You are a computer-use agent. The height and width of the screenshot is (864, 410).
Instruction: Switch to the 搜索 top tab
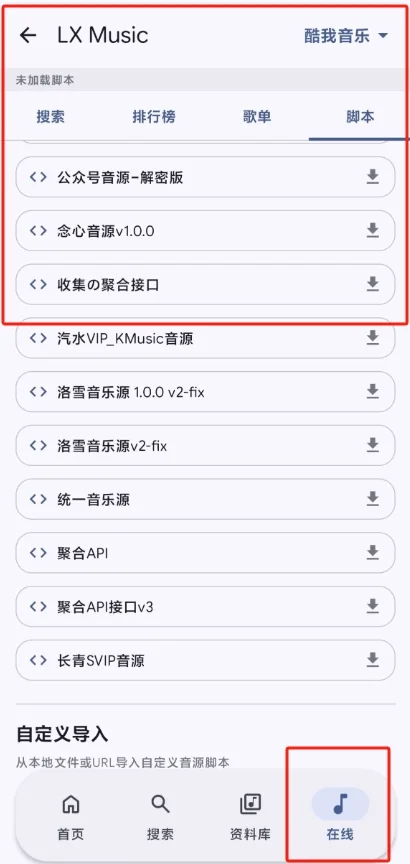pos(51,116)
